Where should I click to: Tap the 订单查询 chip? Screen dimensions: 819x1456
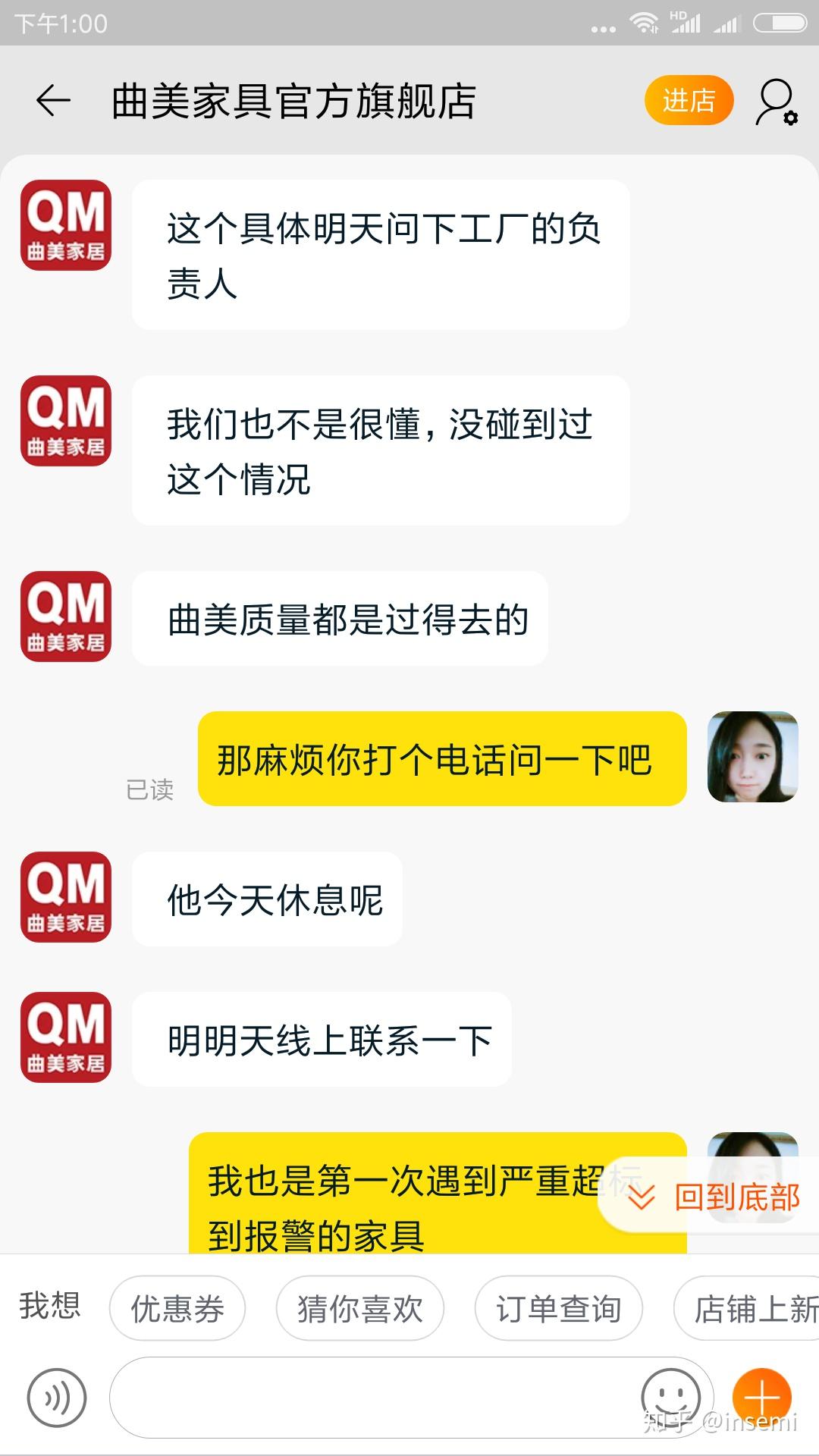pos(558,1308)
